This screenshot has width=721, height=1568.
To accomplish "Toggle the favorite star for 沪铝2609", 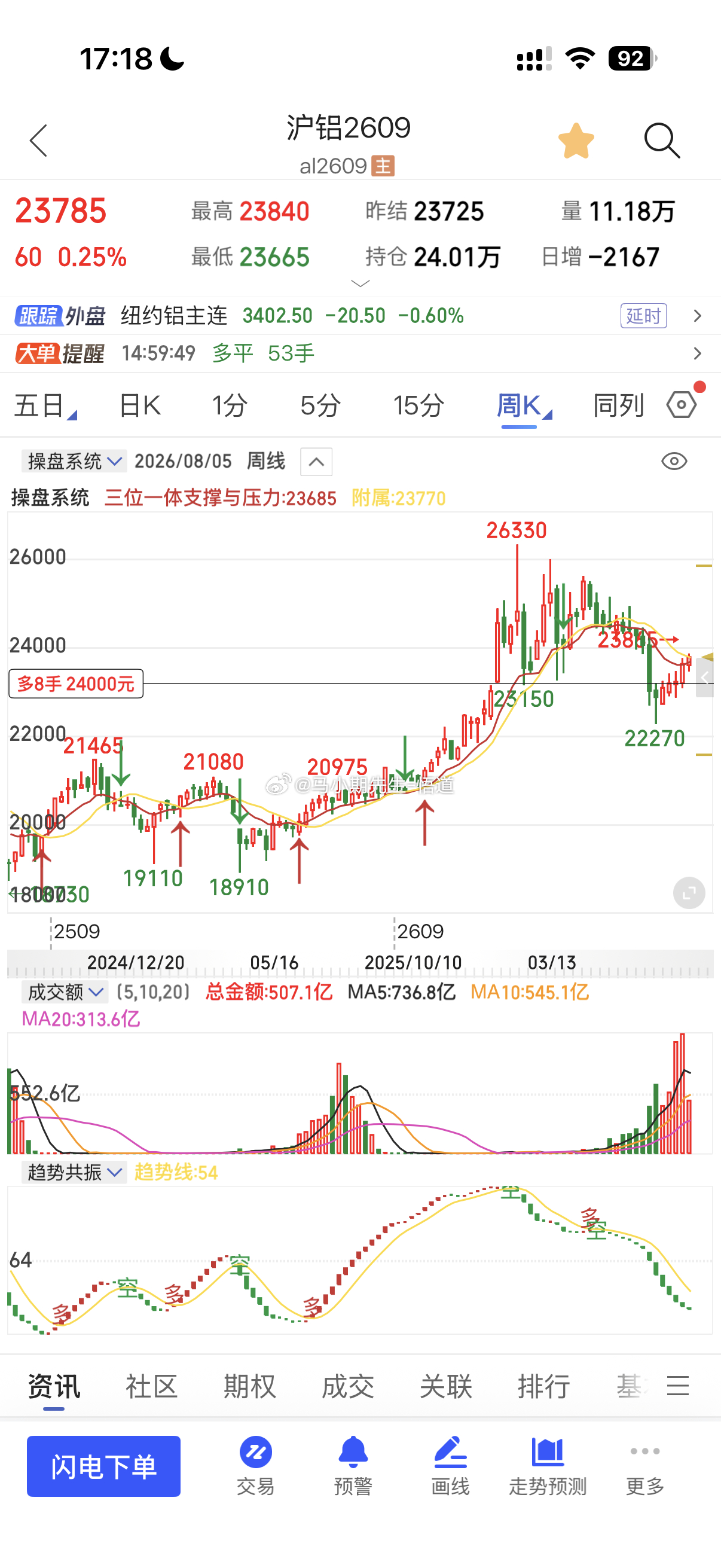I will pos(576,141).
